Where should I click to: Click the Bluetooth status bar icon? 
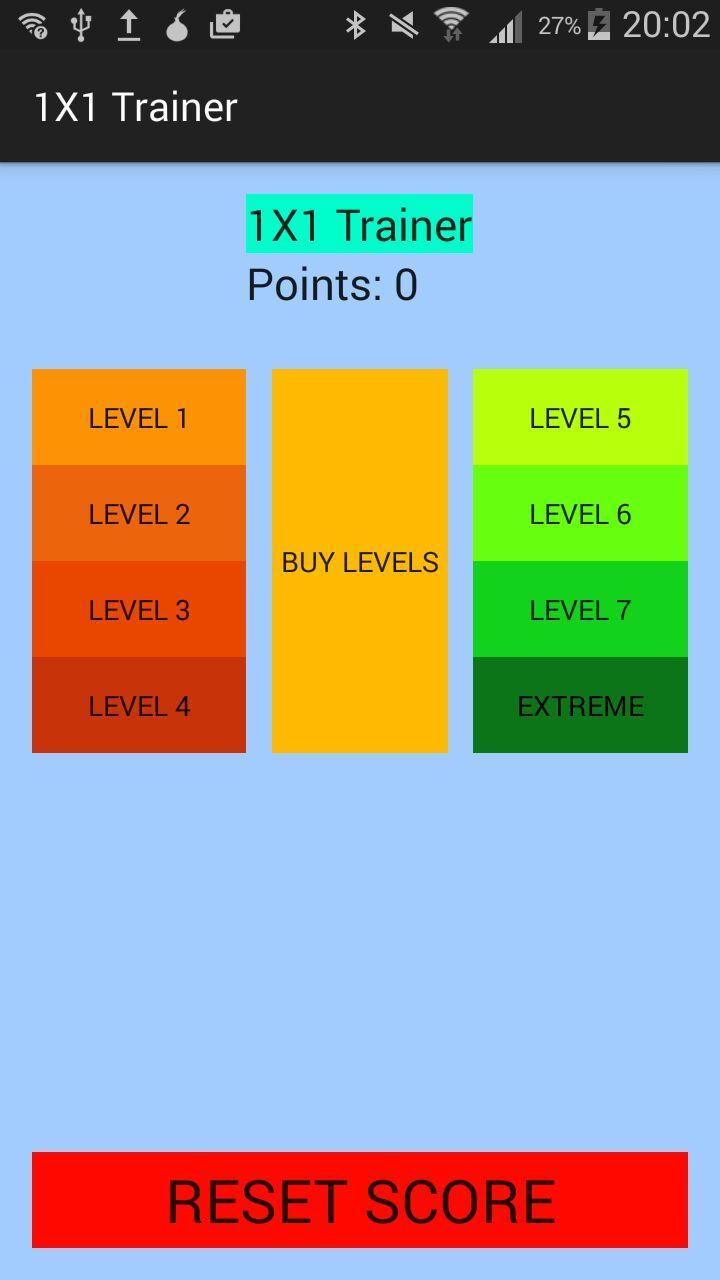[355, 23]
